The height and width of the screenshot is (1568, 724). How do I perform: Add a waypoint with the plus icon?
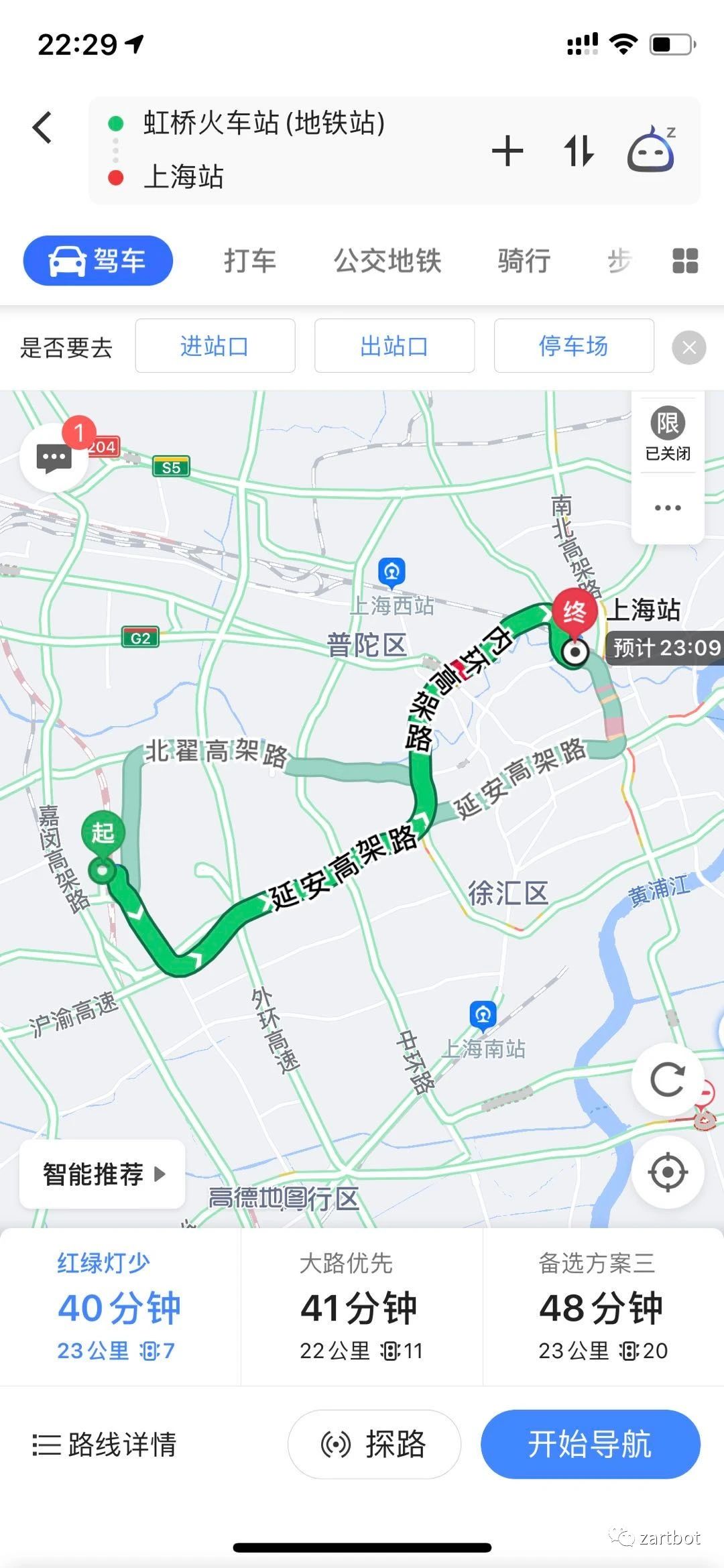point(507,151)
